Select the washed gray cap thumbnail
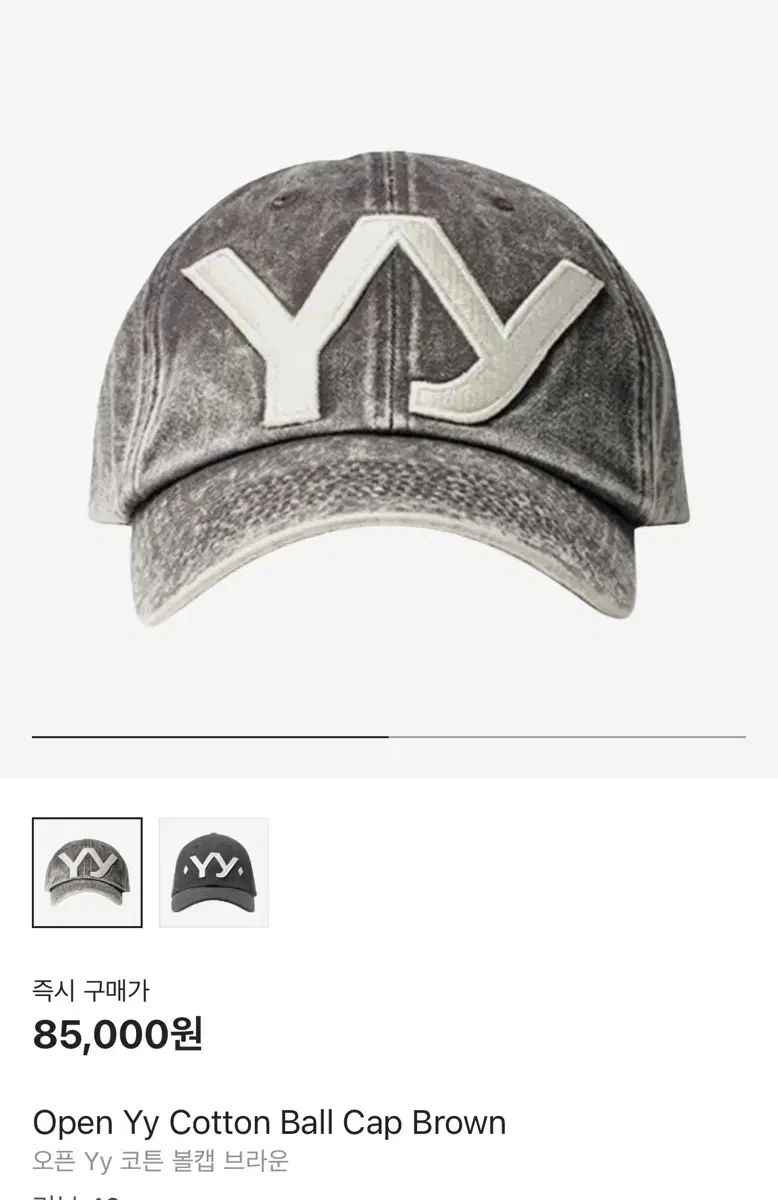The width and height of the screenshot is (778, 1200). pos(87,872)
